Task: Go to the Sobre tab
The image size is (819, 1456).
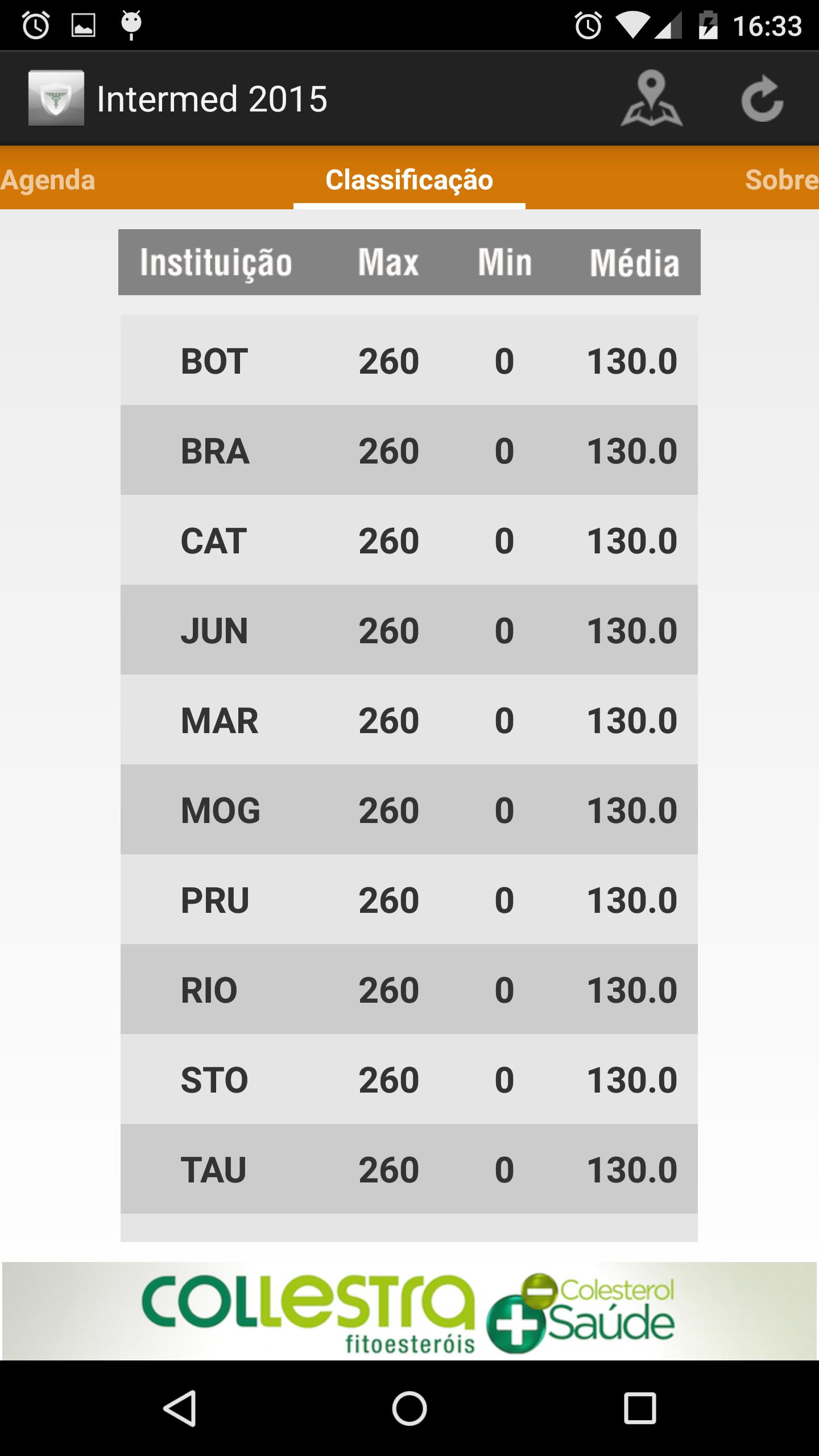Action: click(x=781, y=180)
